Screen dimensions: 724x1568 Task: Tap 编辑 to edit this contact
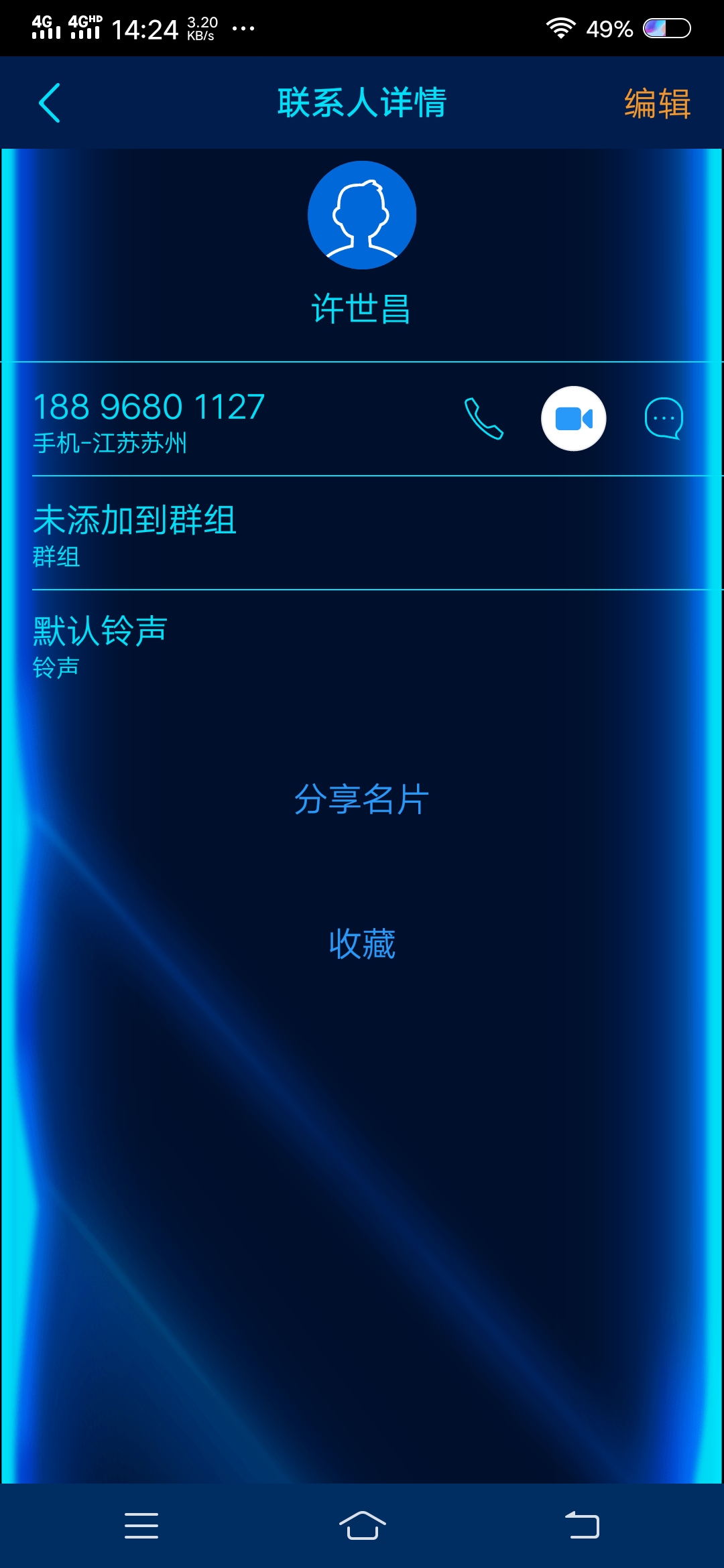(x=657, y=103)
